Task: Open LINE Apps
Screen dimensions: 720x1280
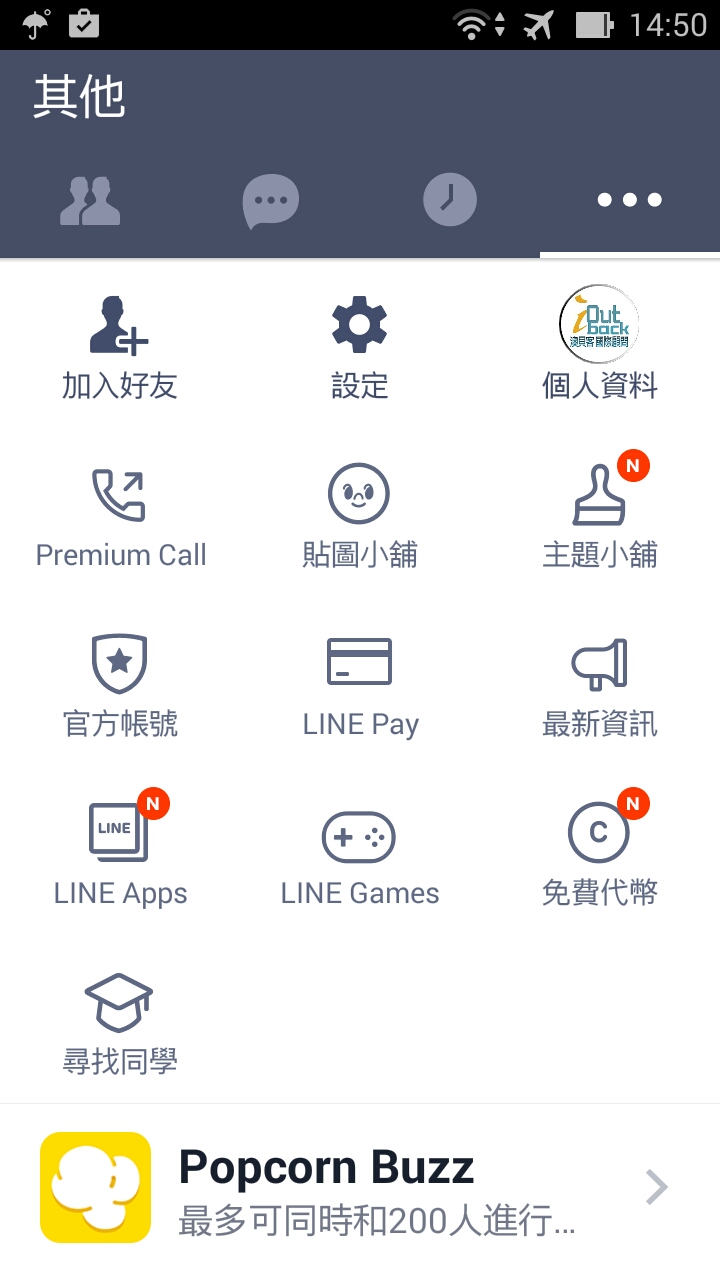Action: click(x=120, y=854)
